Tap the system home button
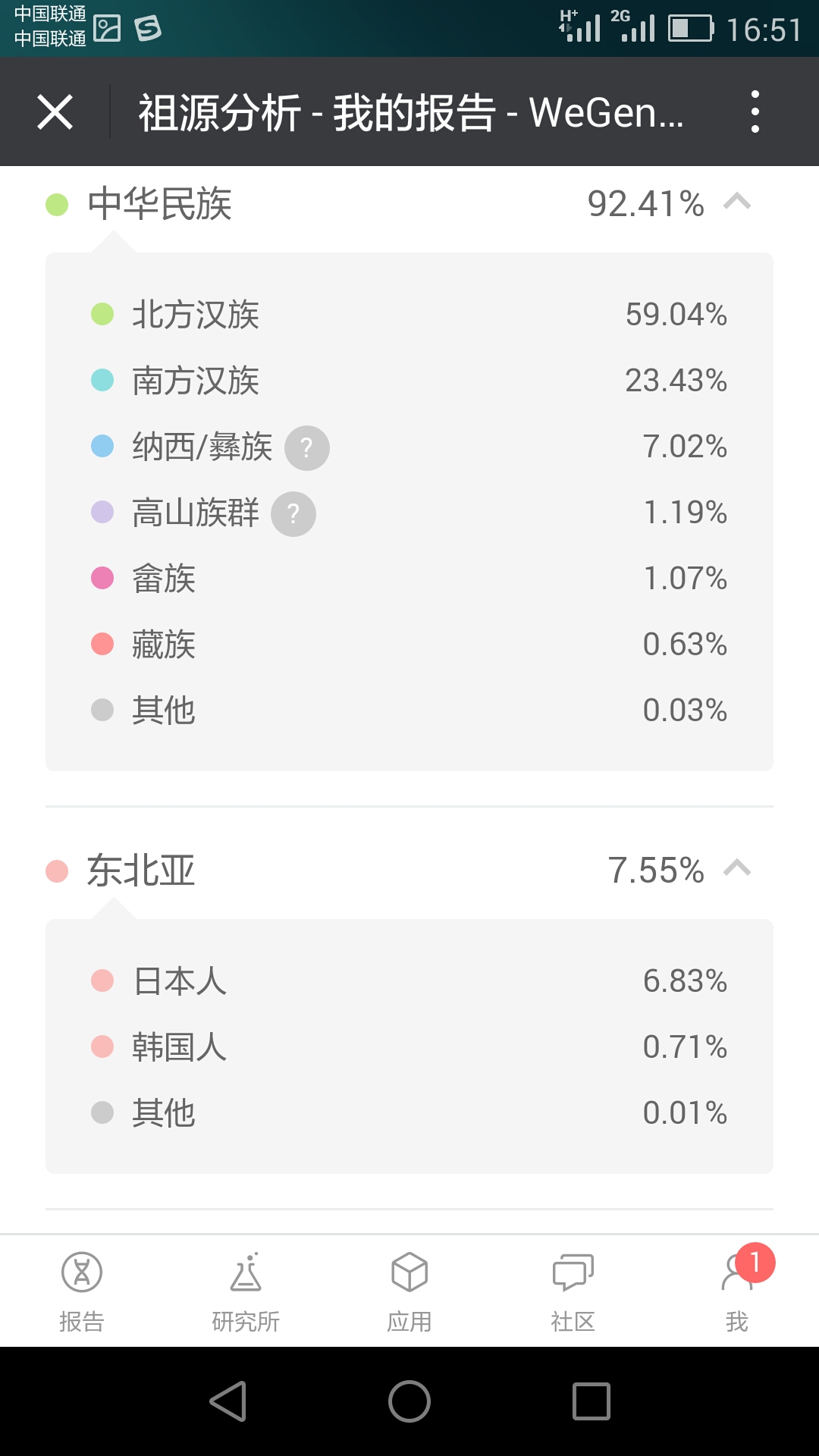This screenshot has width=819, height=1456. [409, 1401]
